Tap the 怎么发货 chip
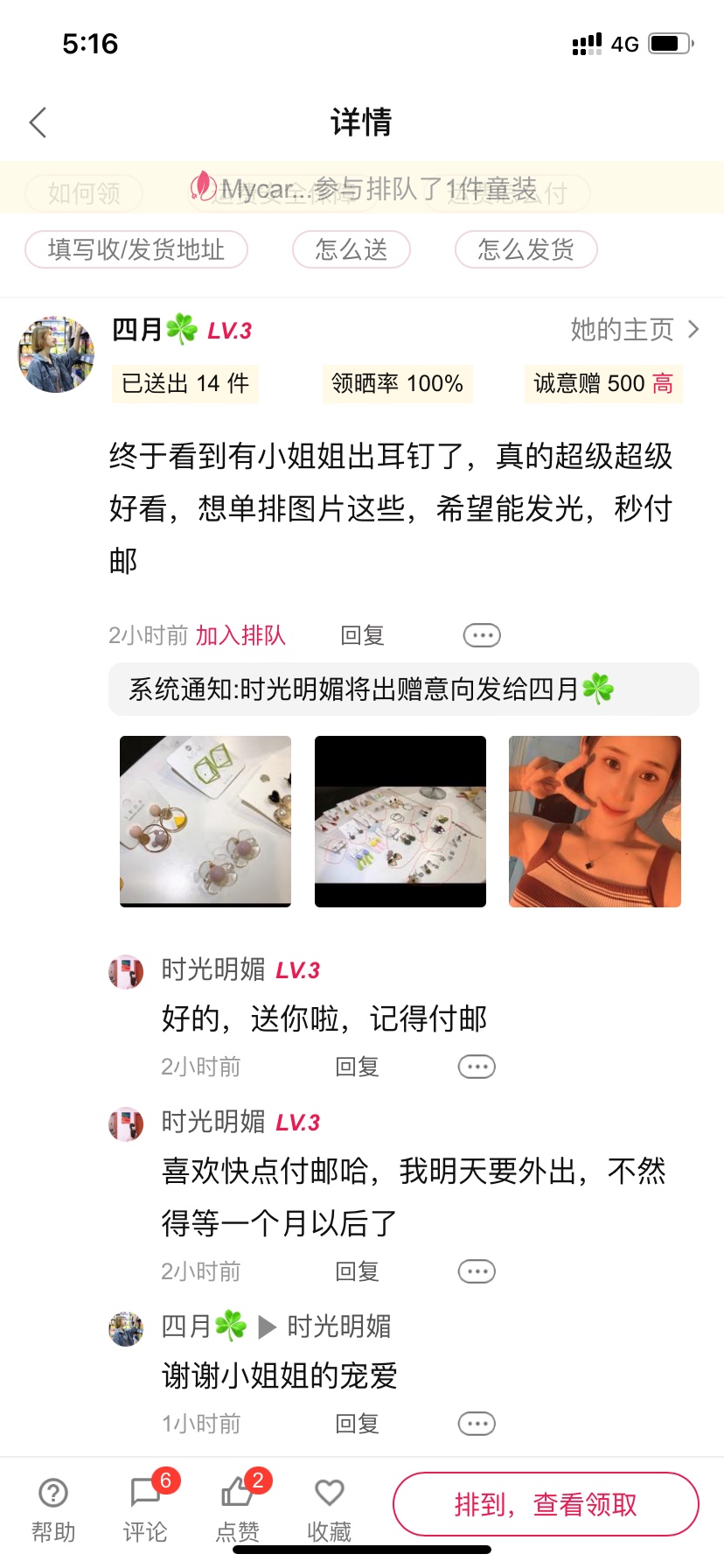 [526, 250]
